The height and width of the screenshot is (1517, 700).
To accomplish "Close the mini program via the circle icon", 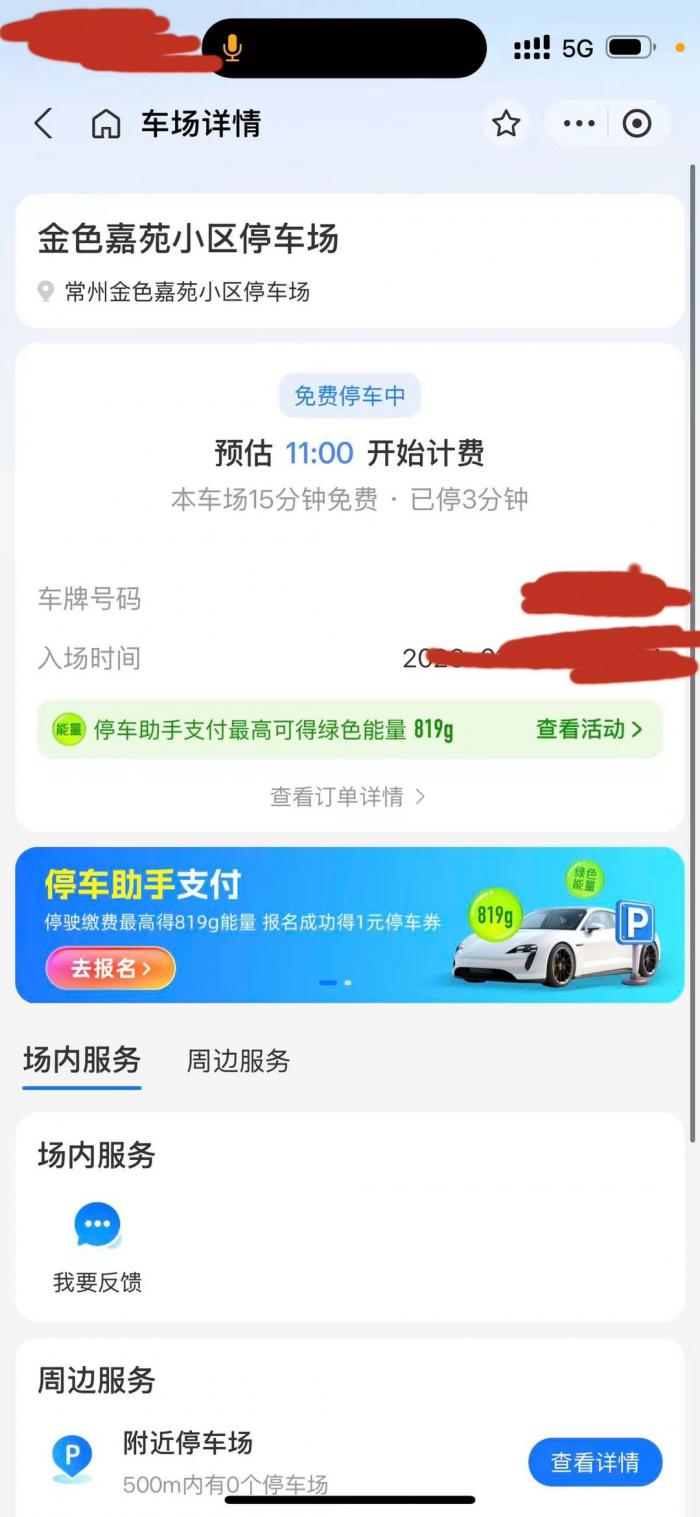I will pyautogui.click(x=637, y=124).
